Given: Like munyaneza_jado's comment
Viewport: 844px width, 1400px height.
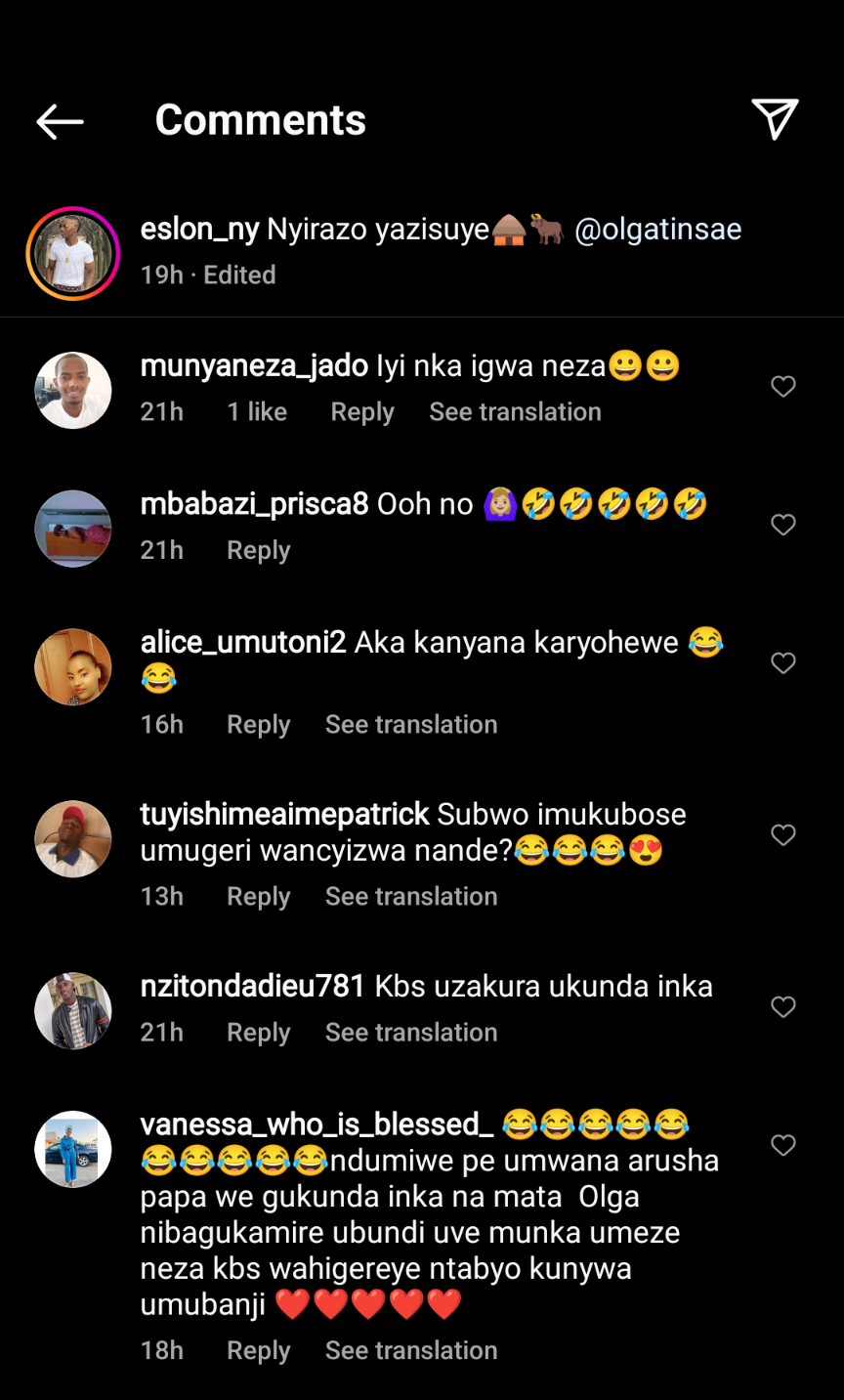Looking at the screenshot, I should [783, 387].
